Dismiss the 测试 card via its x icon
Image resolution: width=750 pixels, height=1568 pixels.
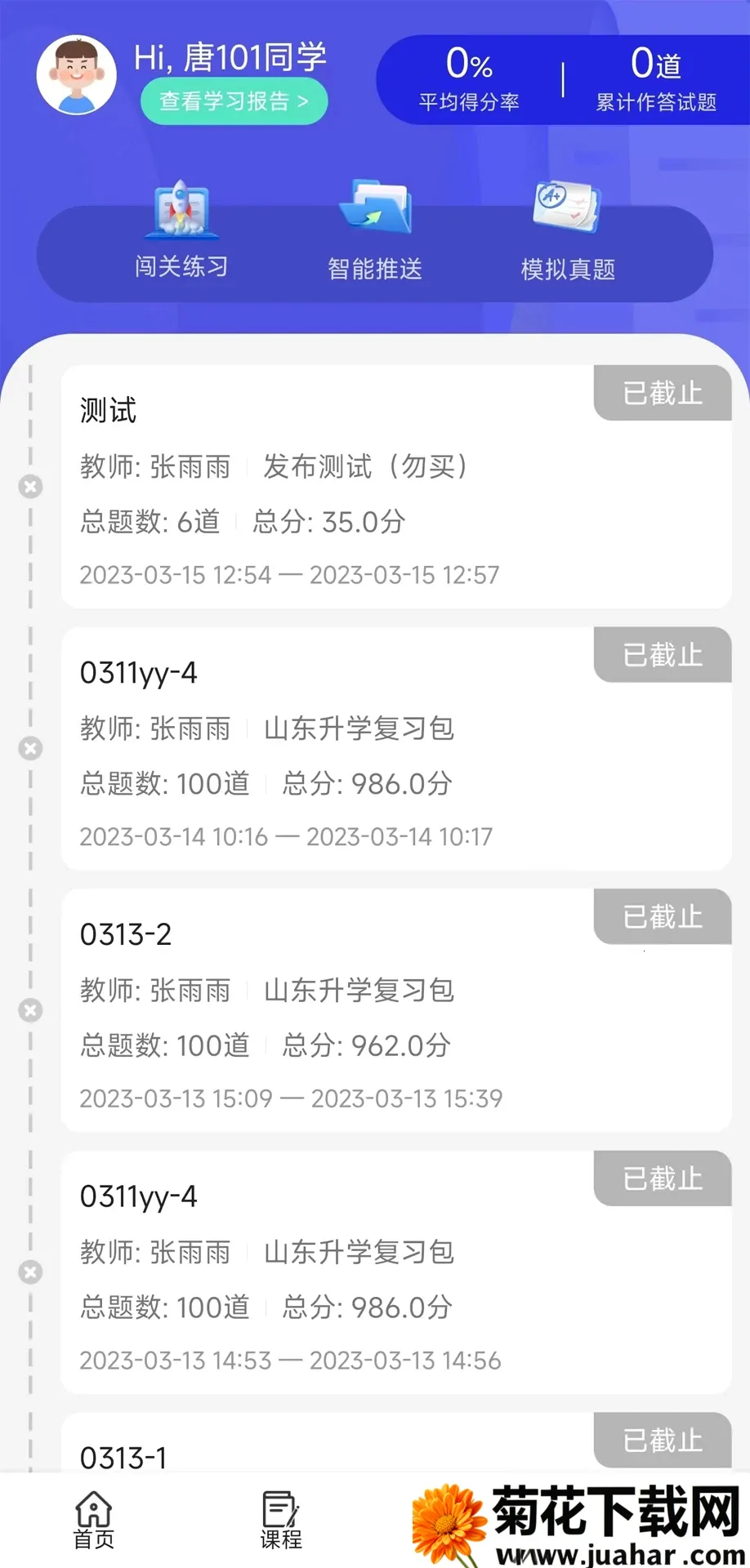(x=30, y=487)
